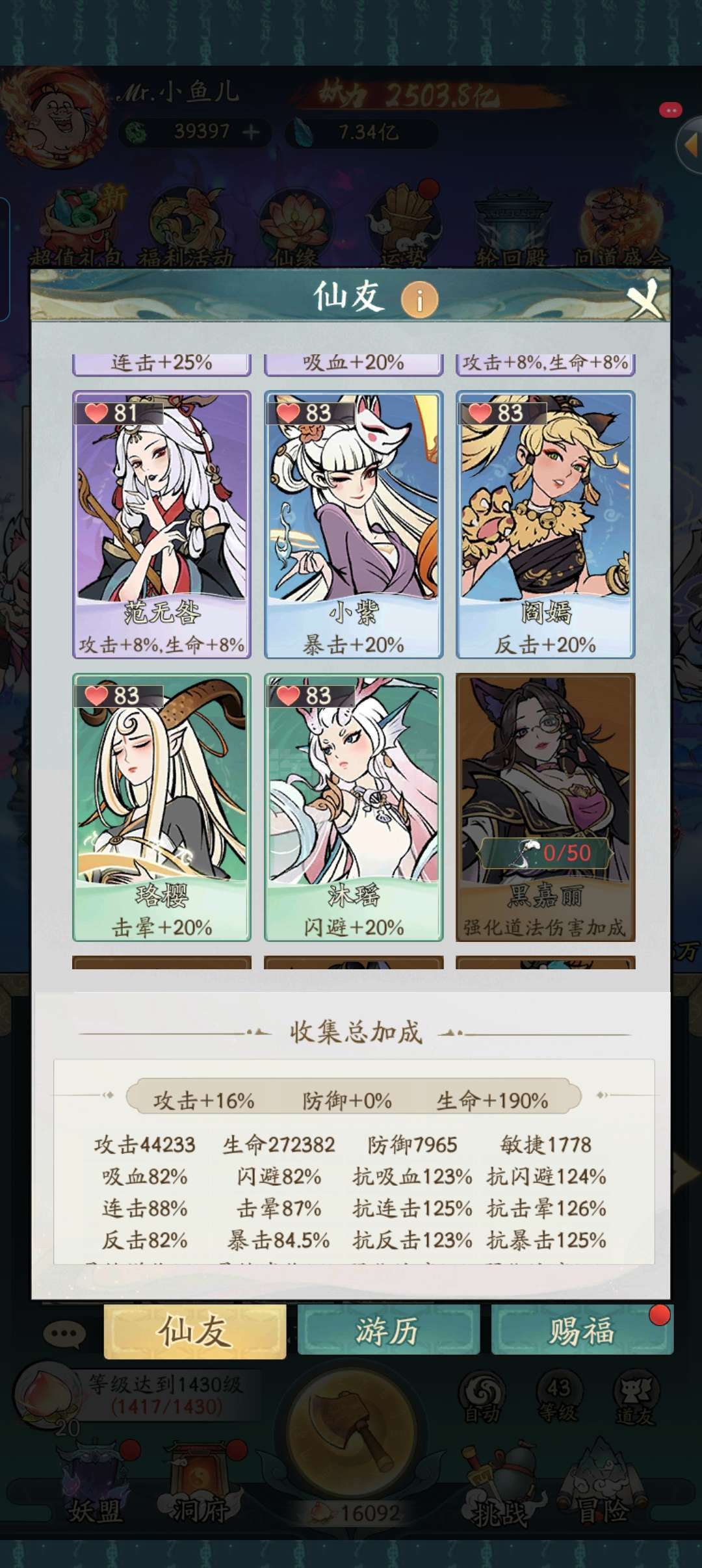Select the 仙友 tab
Viewport: 702px width, 1568px height.
click(x=195, y=1331)
